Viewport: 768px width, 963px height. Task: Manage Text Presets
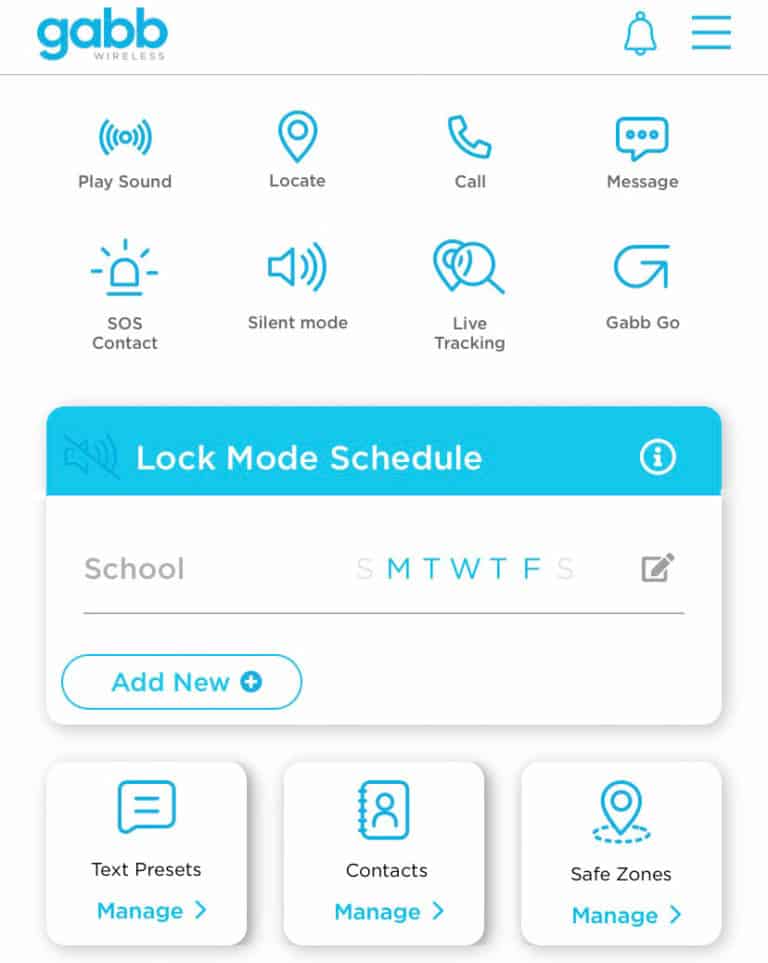coord(152,911)
